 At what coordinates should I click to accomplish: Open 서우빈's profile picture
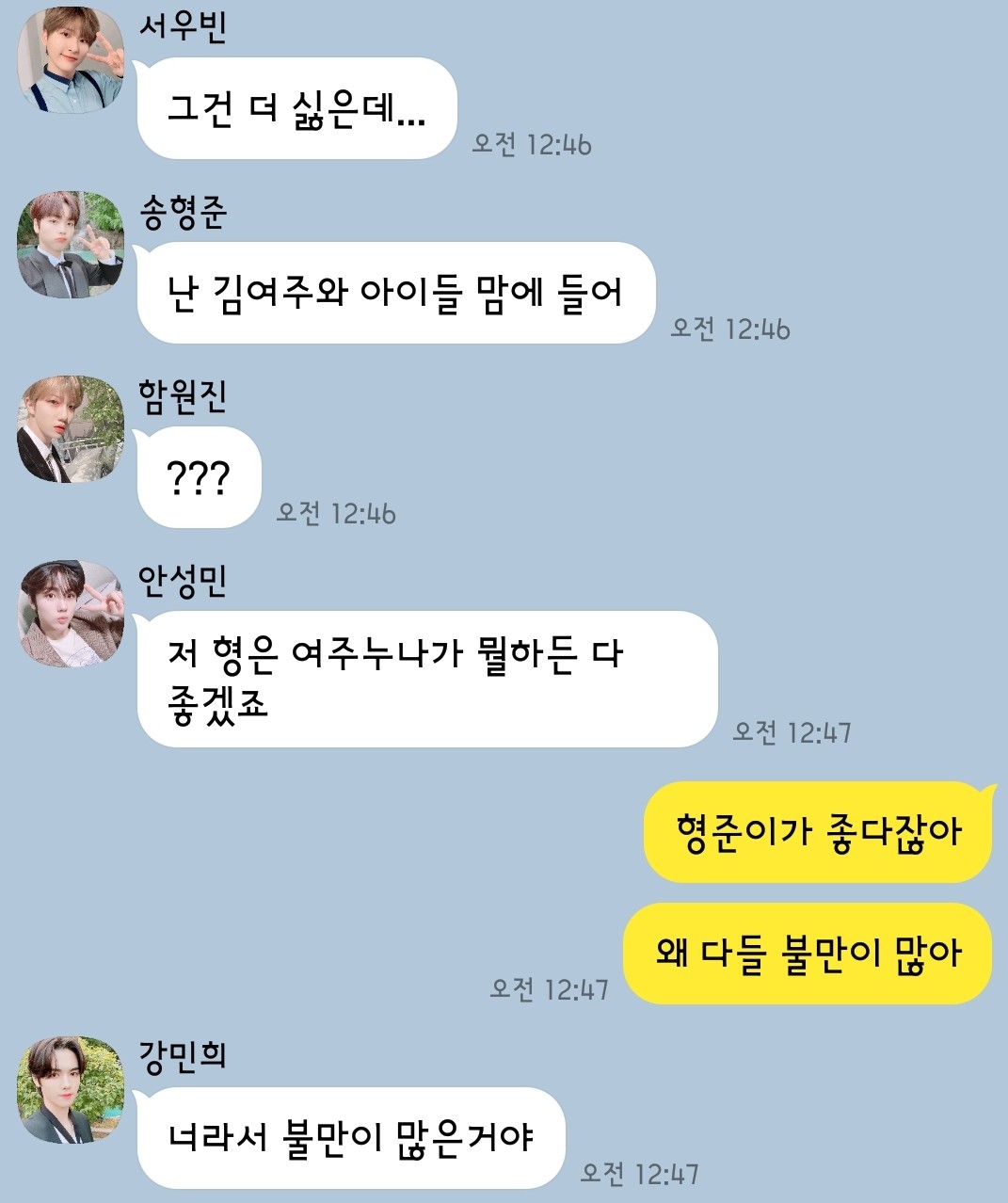coord(71,62)
